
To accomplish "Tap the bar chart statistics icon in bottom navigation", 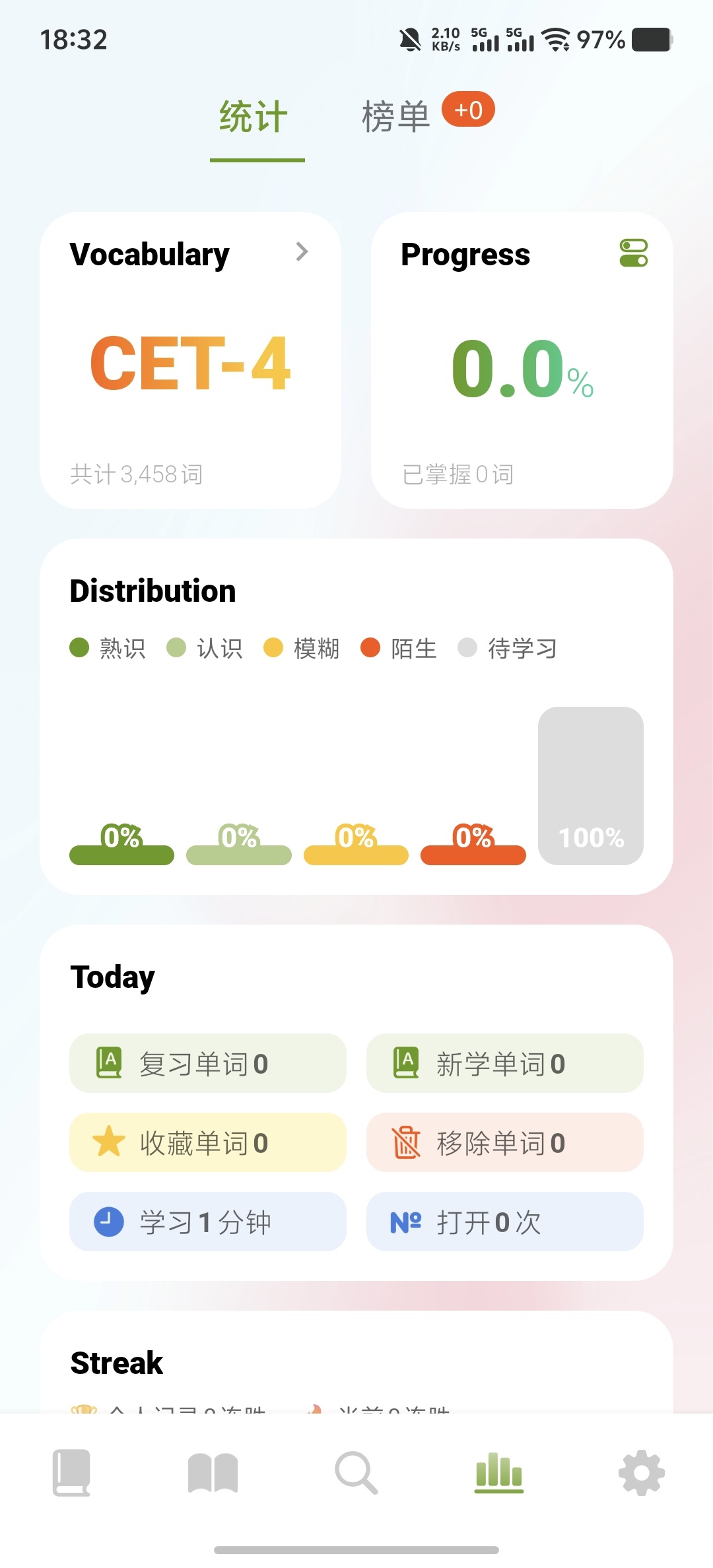I will [x=498, y=1473].
